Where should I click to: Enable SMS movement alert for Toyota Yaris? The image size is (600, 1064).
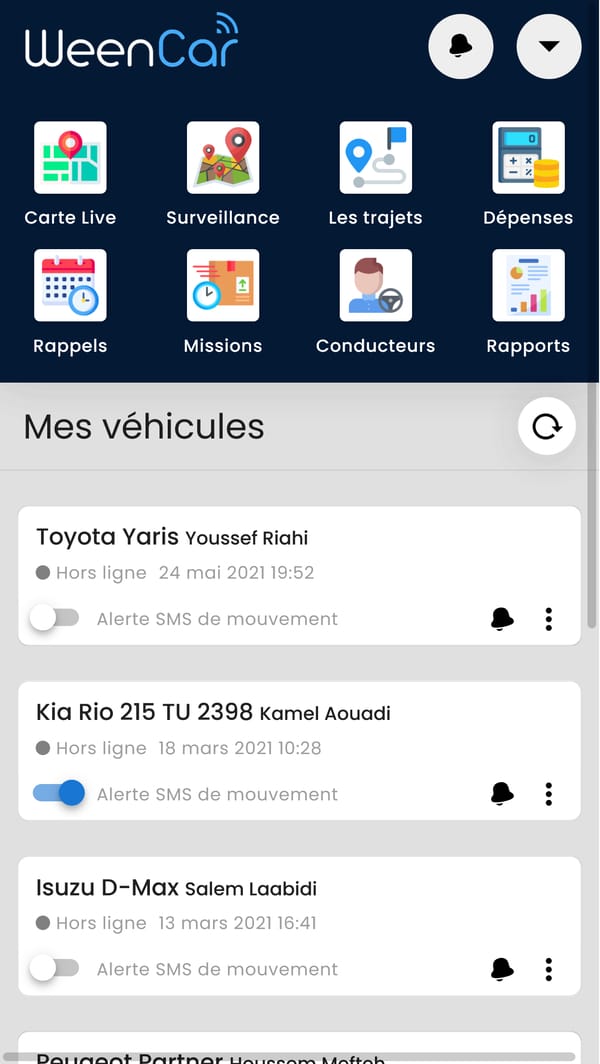pos(55,619)
